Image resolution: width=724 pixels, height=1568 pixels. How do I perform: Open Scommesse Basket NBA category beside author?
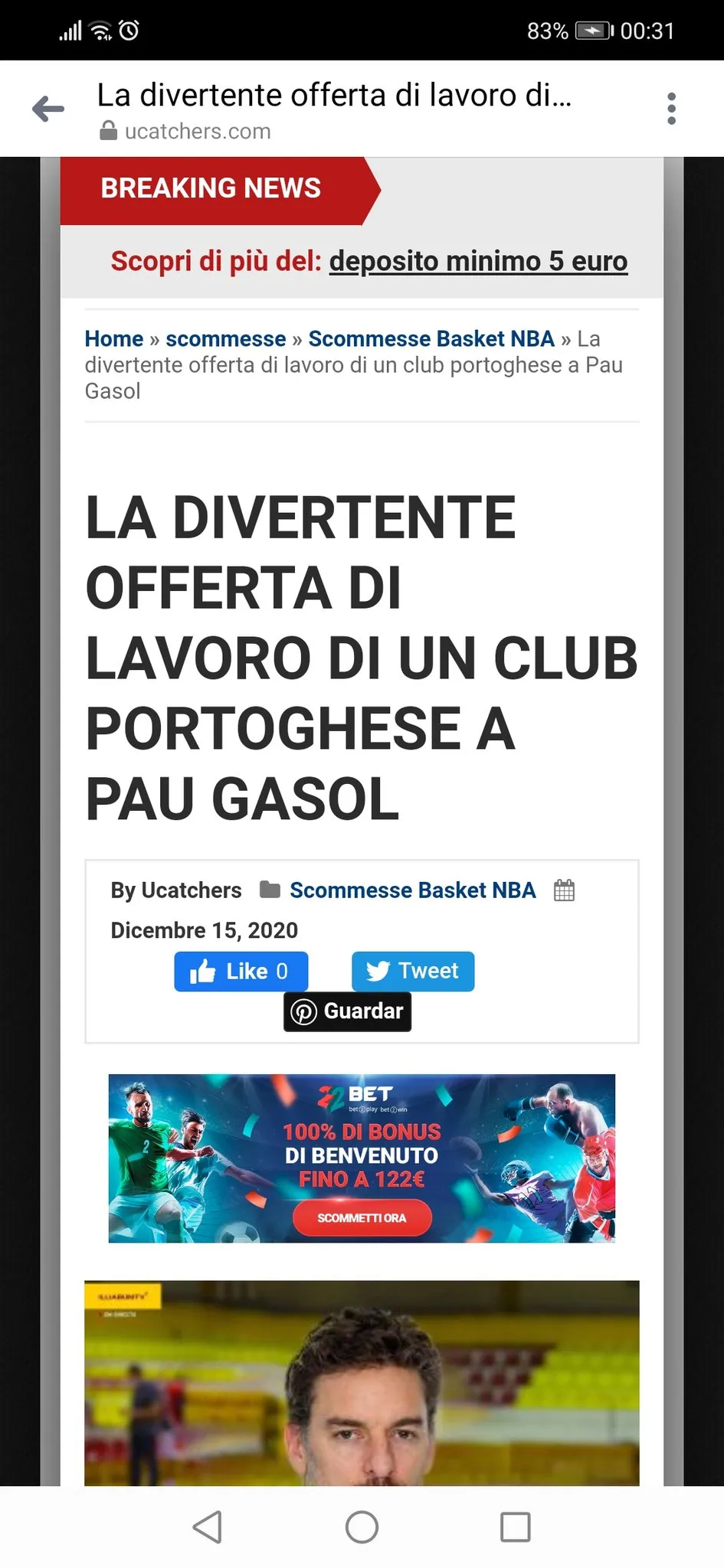coord(412,890)
